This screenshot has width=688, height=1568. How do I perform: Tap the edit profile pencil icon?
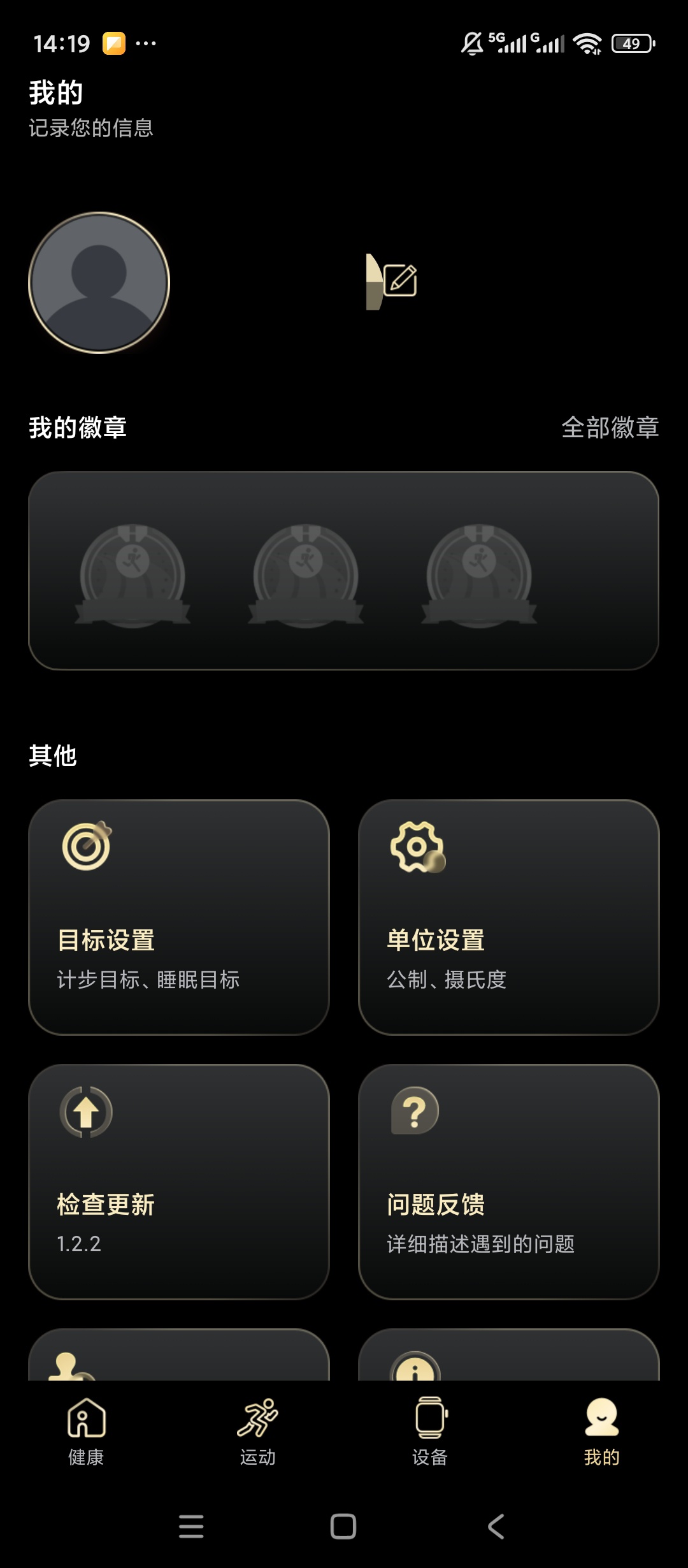coord(400,280)
